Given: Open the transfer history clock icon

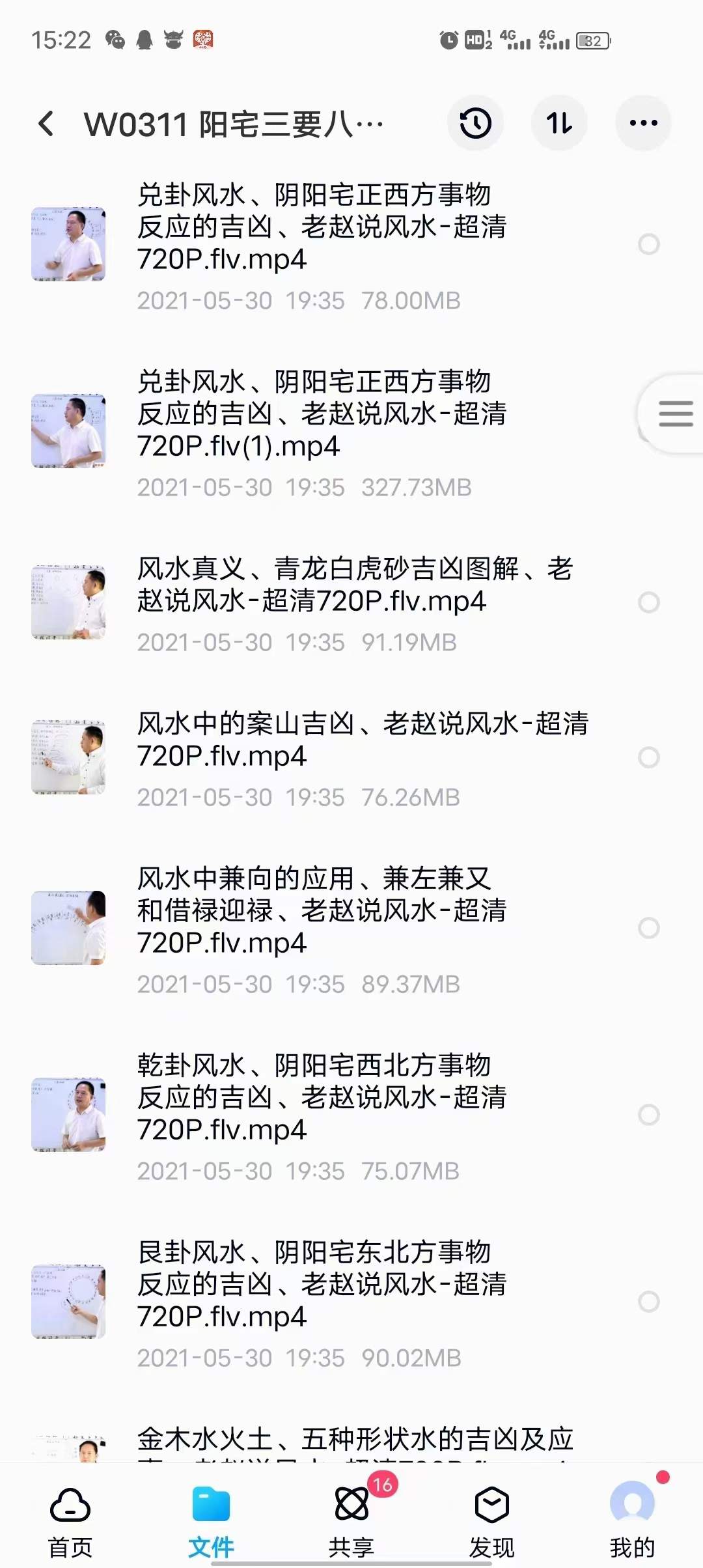Looking at the screenshot, I should [475, 122].
